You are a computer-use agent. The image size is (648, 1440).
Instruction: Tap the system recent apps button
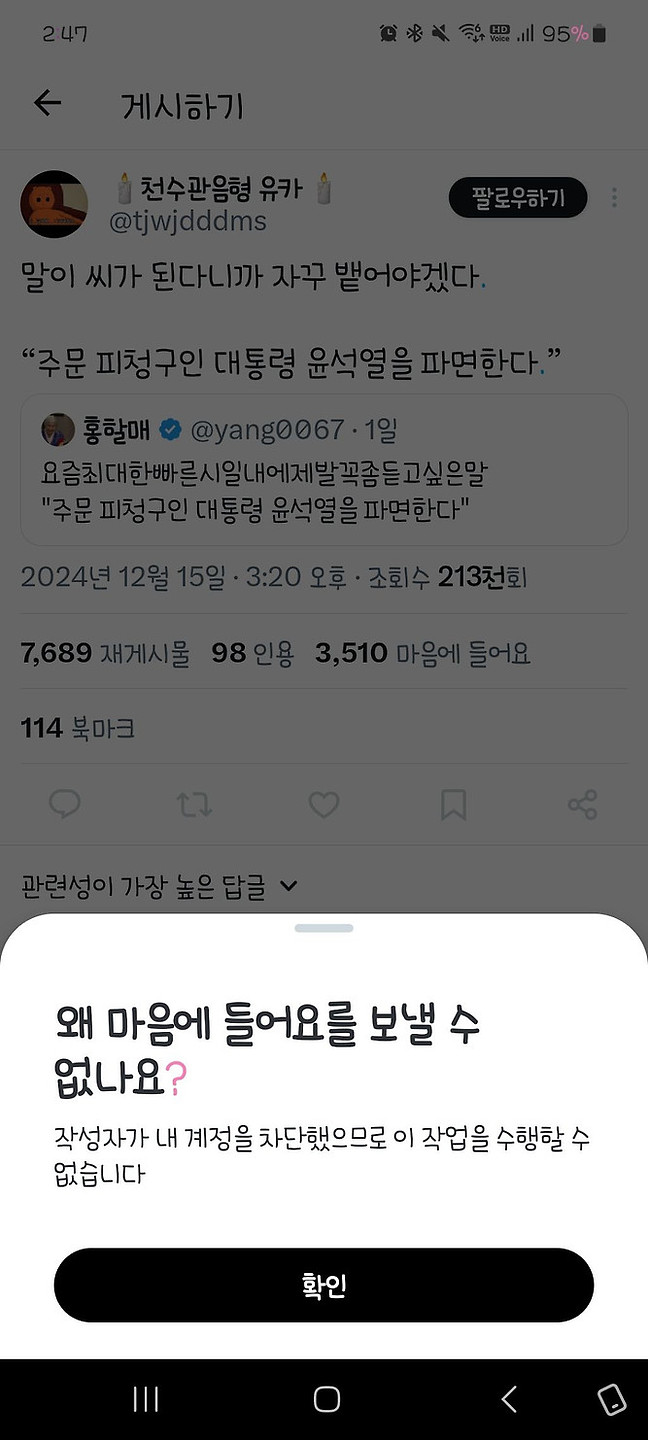pyautogui.click(x=146, y=1399)
